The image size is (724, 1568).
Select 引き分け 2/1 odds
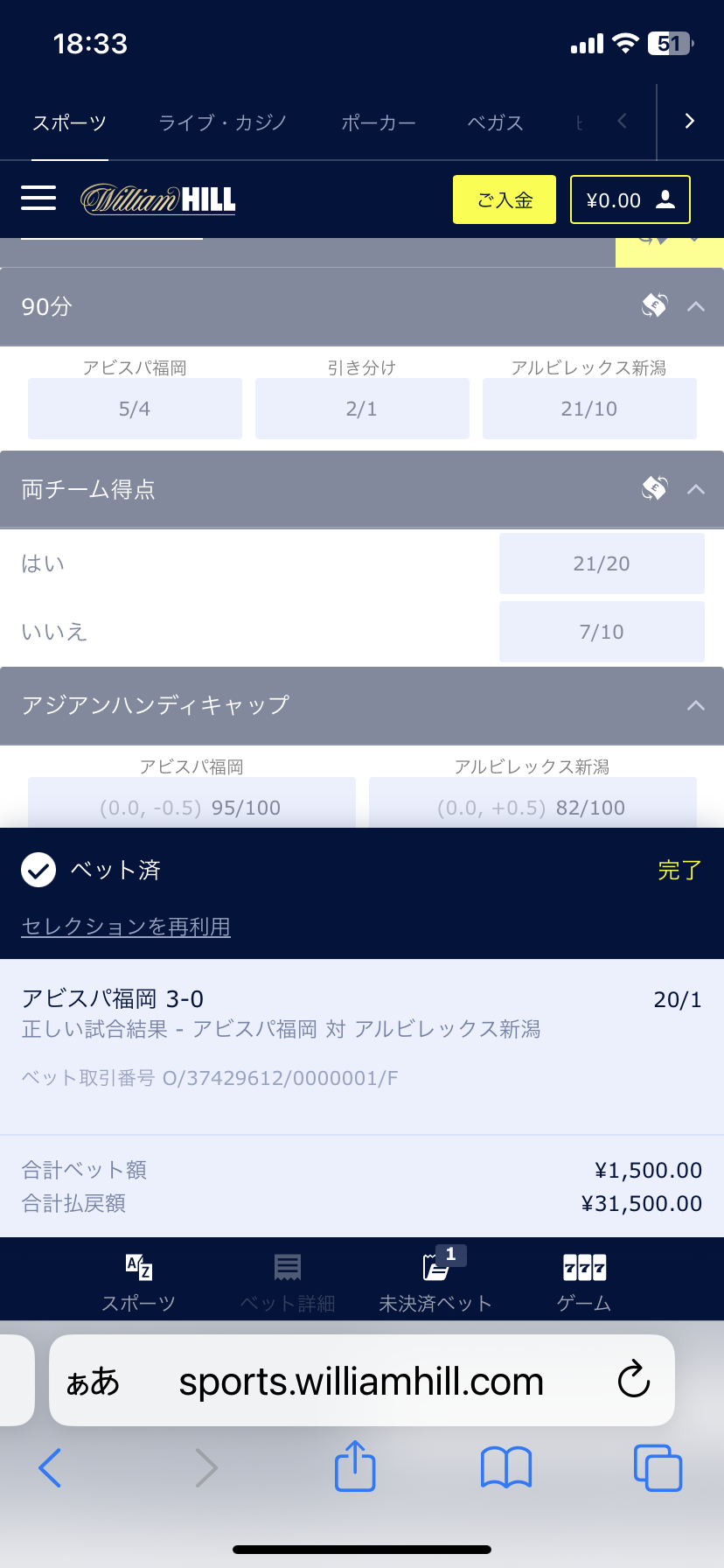362,409
